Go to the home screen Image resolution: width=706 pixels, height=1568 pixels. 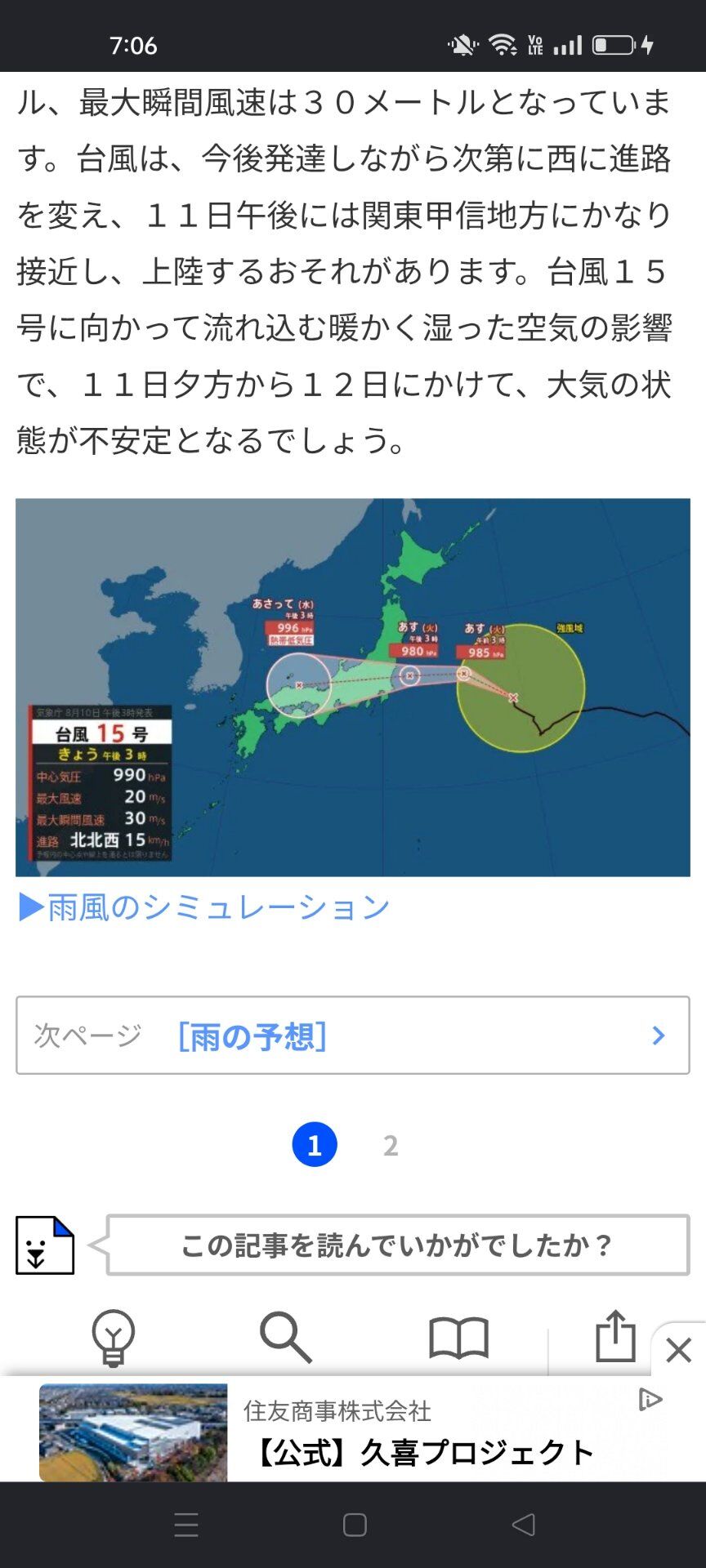tap(355, 1525)
